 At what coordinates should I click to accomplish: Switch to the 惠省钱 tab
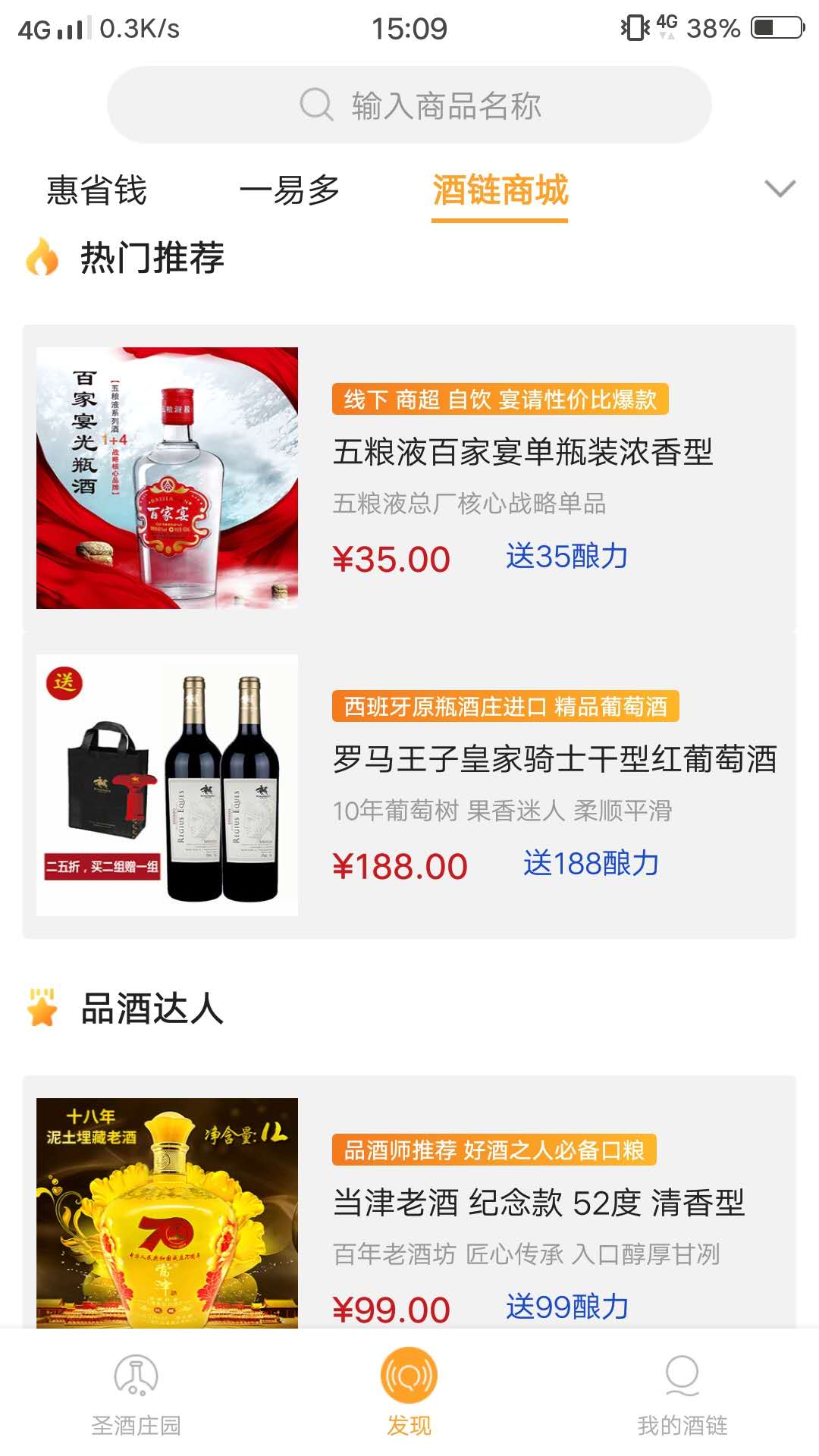click(x=96, y=190)
